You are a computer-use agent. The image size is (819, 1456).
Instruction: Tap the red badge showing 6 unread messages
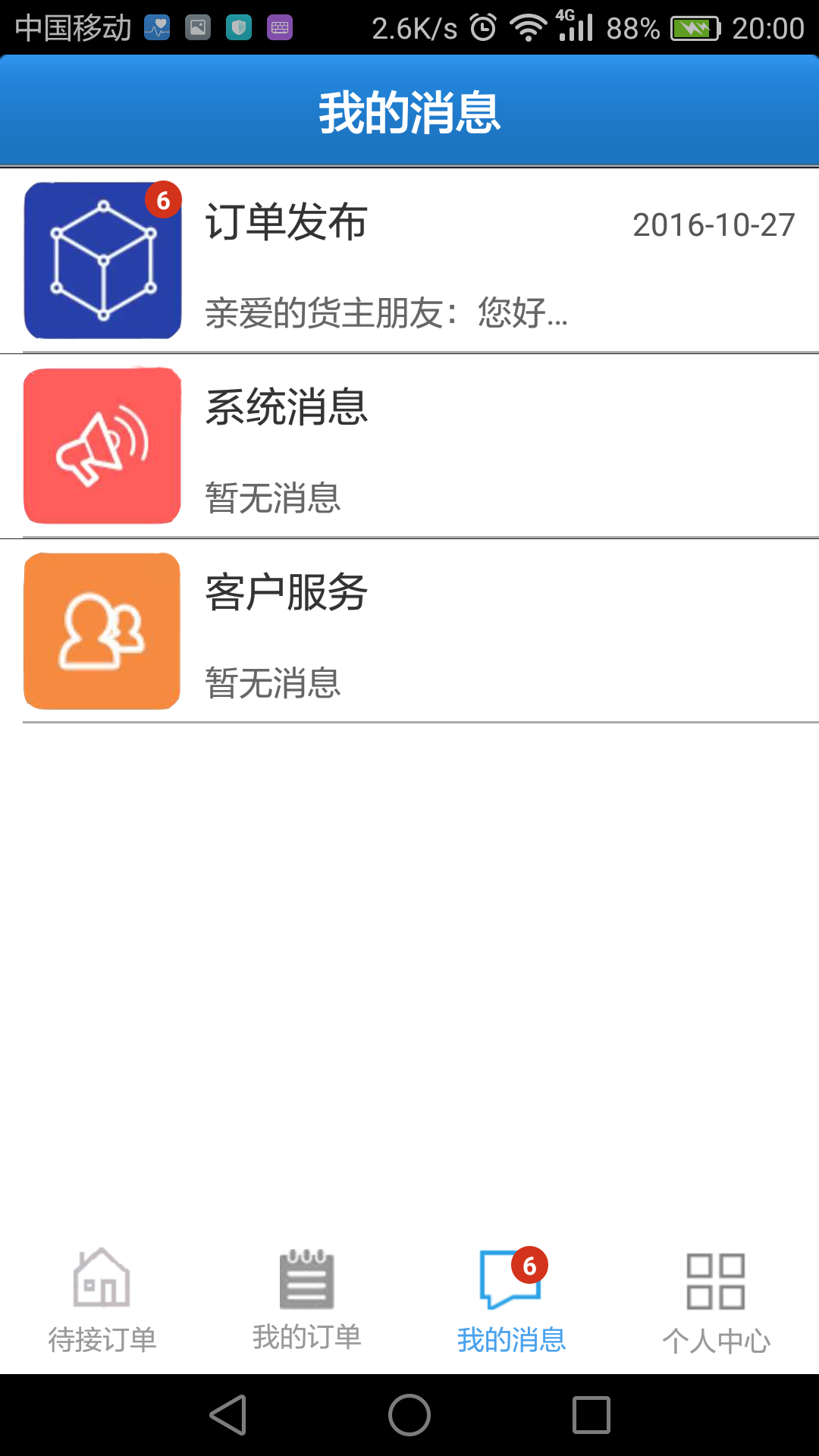pos(164,200)
